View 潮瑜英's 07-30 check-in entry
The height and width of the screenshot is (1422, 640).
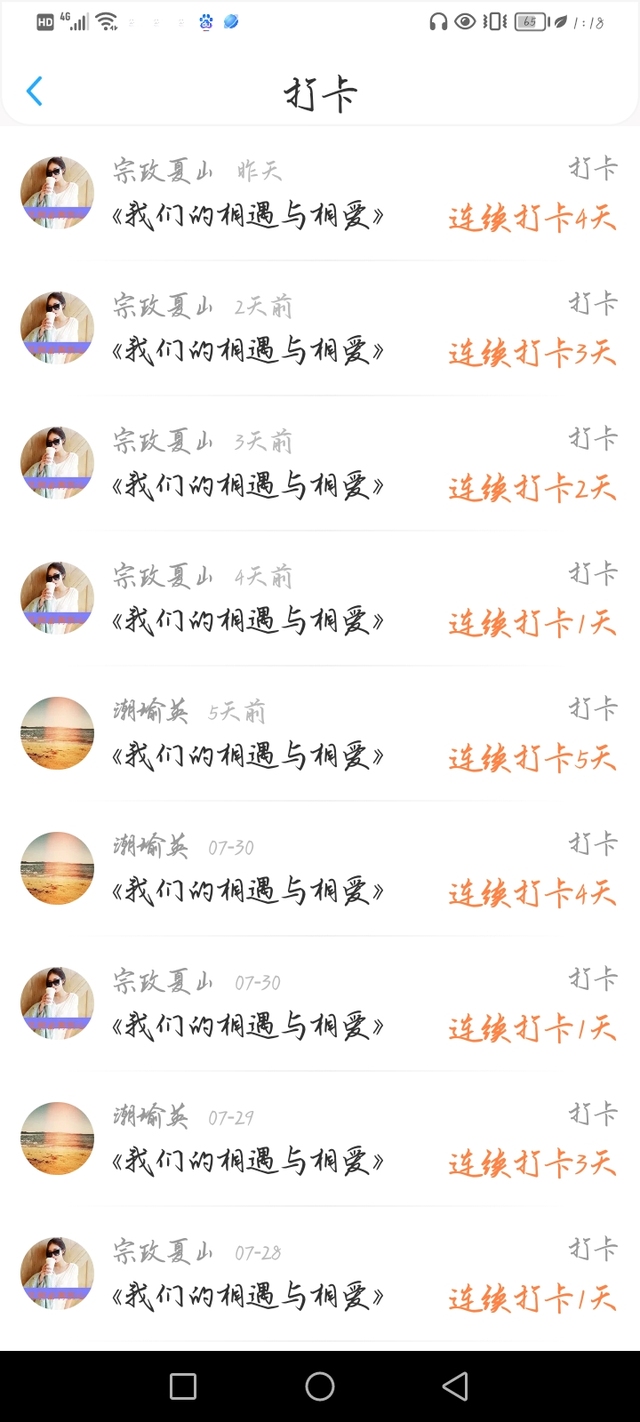click(320, 869)
